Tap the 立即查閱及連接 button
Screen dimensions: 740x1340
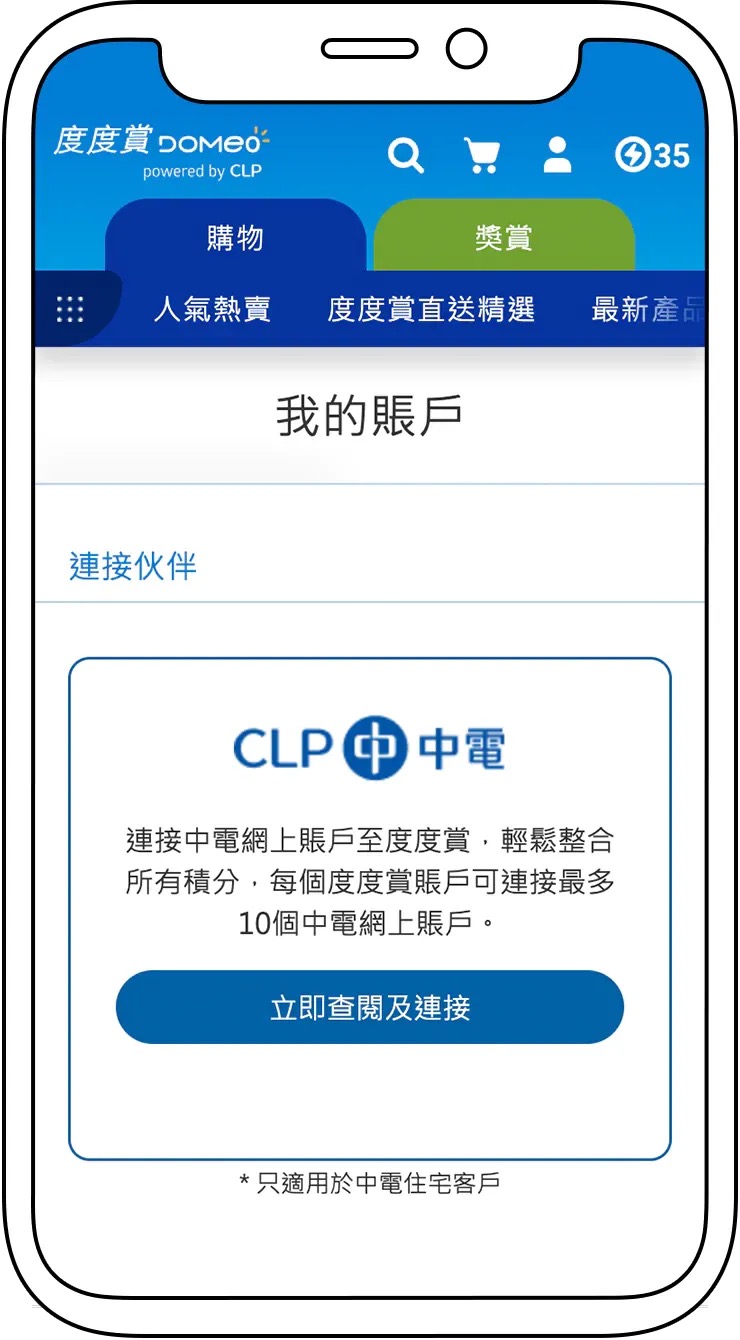[x=370, y=1007]
